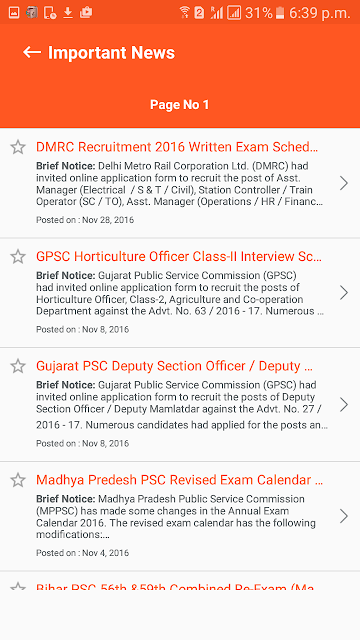Star the Madhya Predesh PSC Revised Exam item
Viewport: 360px width, 640px height.
point(18,480)
